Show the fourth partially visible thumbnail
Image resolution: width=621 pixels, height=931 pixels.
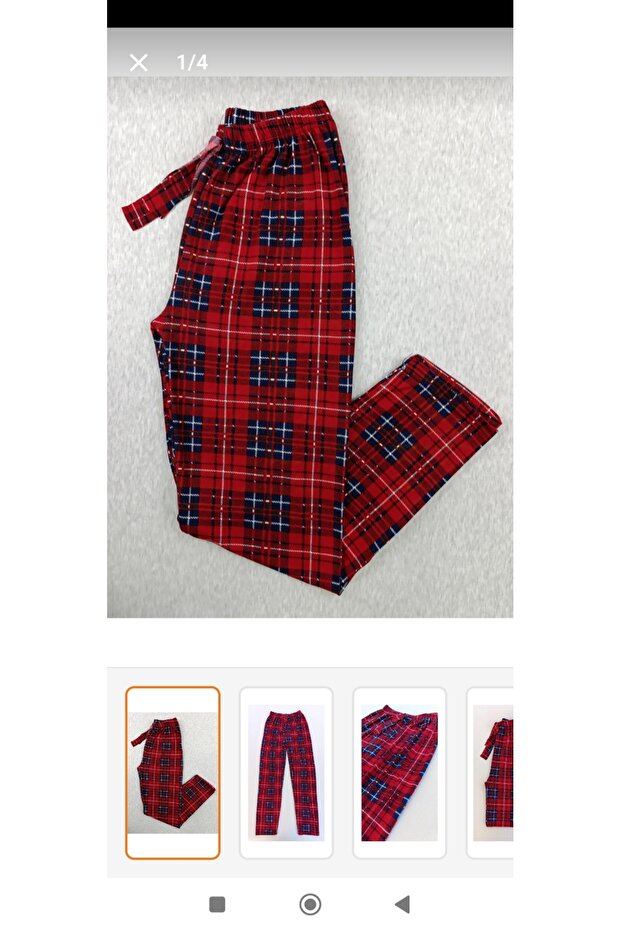tap(491, 772)
